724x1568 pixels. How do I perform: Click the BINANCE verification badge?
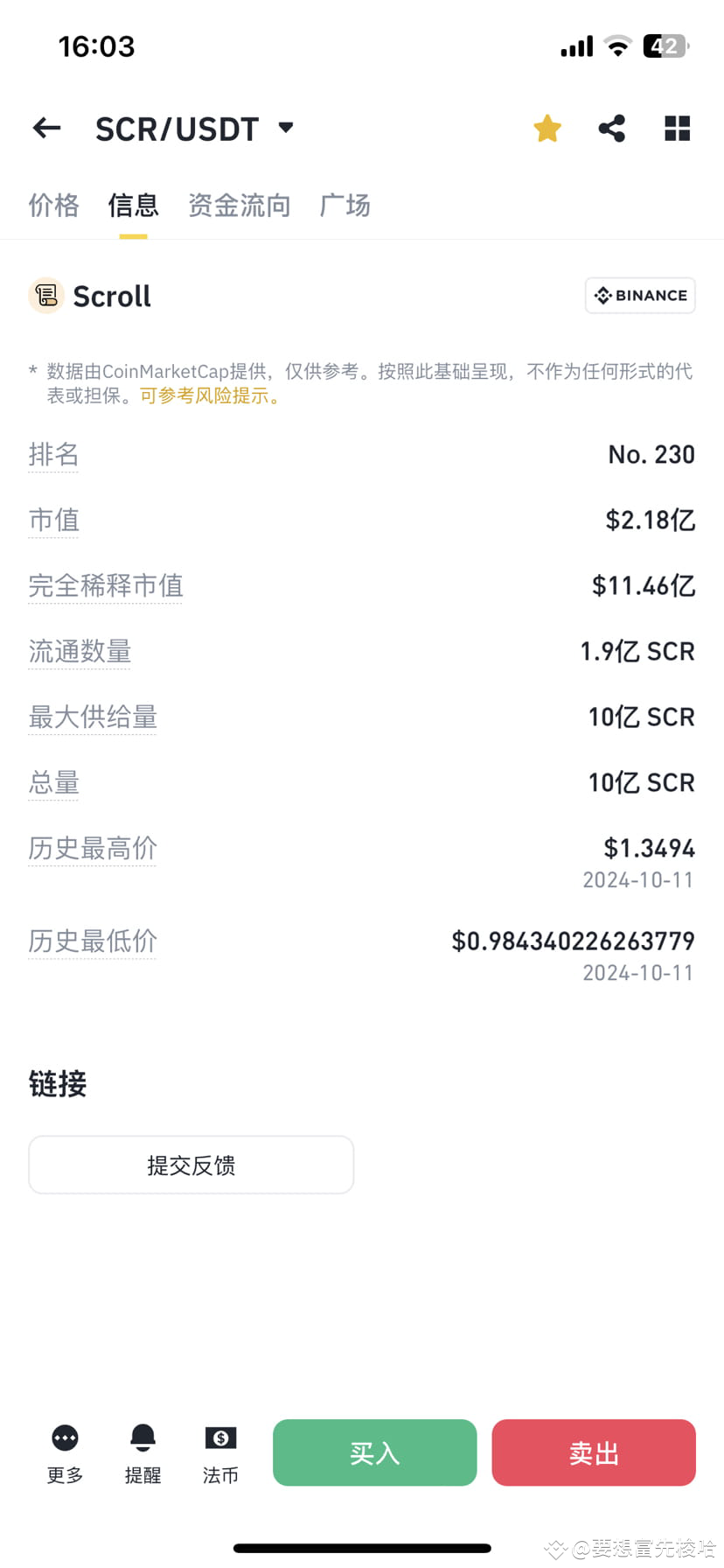[639, 296]
